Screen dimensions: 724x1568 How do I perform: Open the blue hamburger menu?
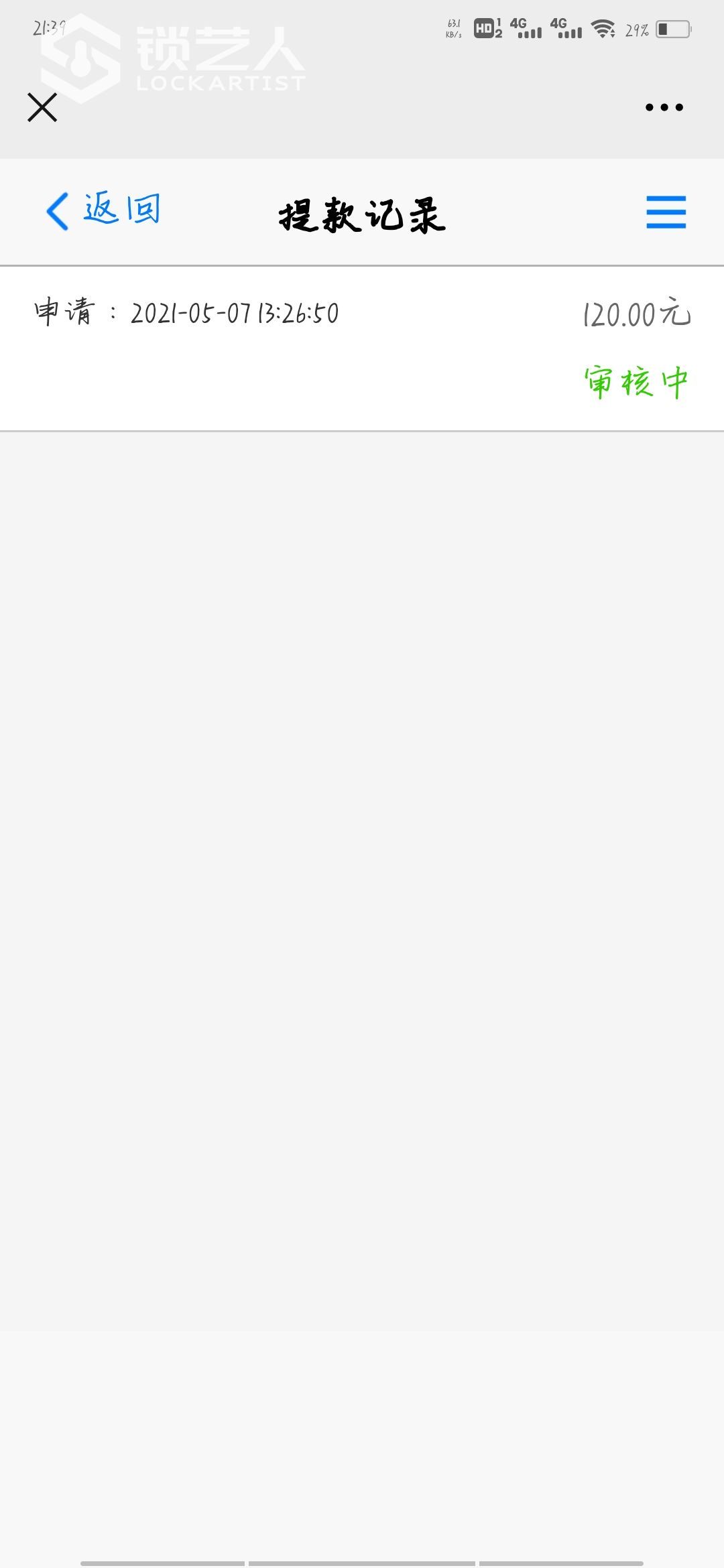666,212
